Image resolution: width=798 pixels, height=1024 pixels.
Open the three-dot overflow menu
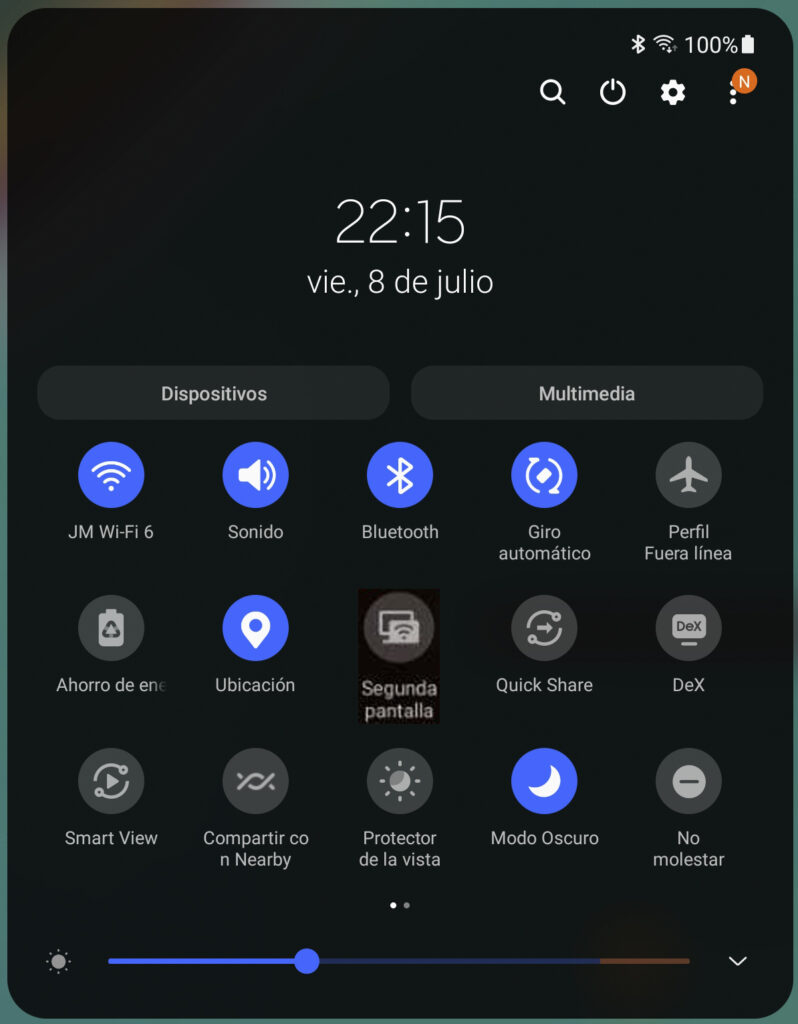click(734, 92)
